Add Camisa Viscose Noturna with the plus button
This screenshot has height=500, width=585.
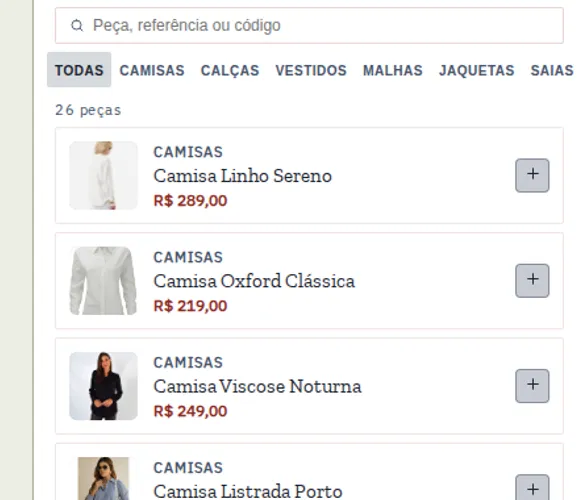click(532, 386)
